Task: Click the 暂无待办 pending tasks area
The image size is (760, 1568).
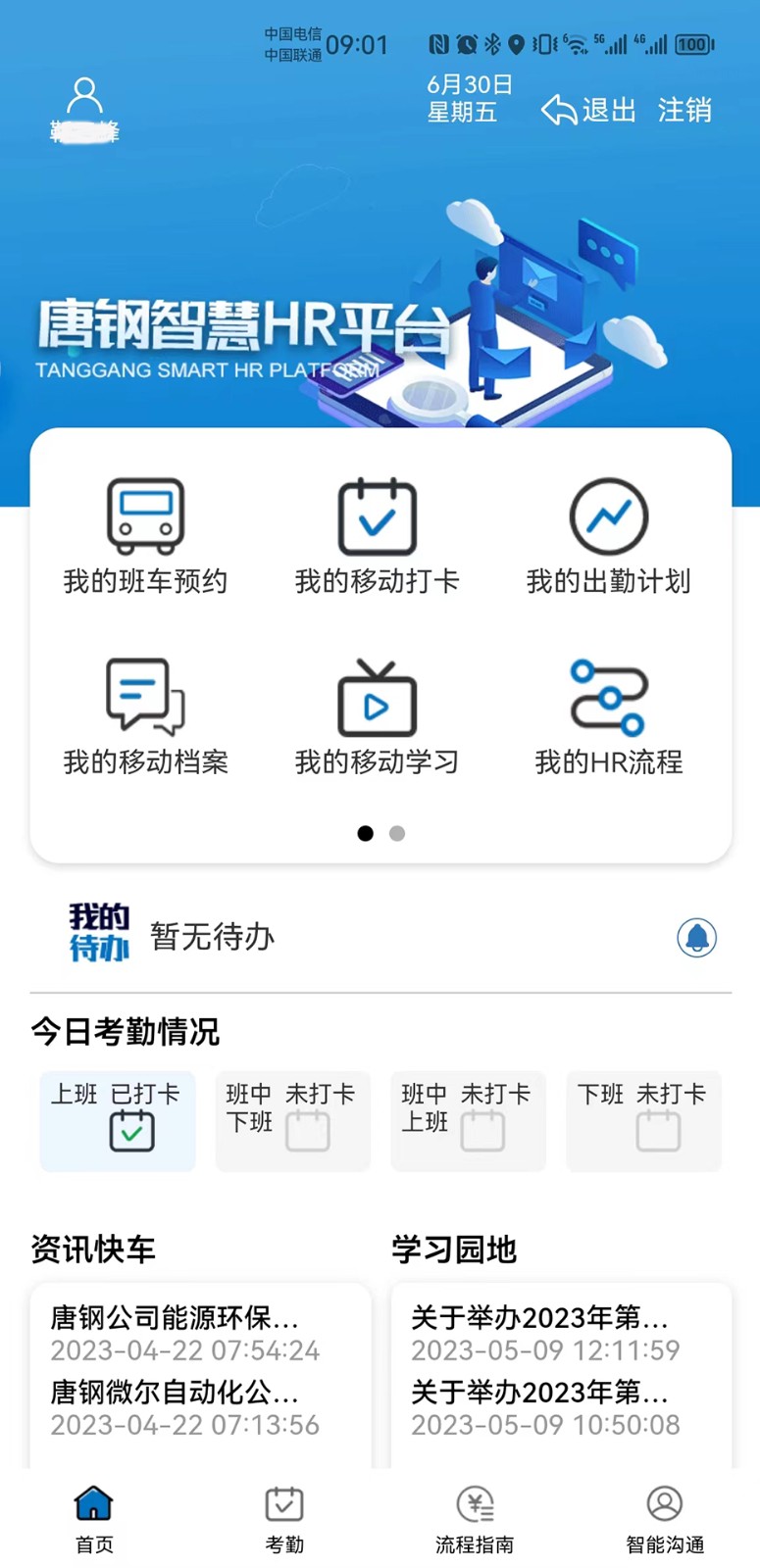Action: click(213, 937)
